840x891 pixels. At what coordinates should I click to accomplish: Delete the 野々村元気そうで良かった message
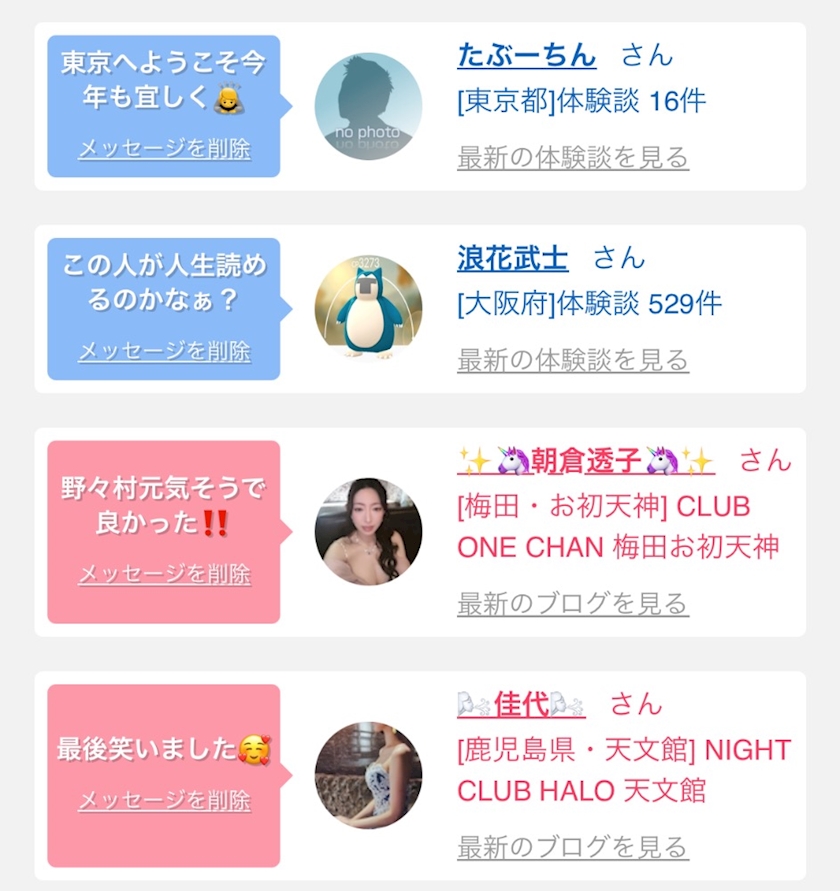[x=164, y=574]
